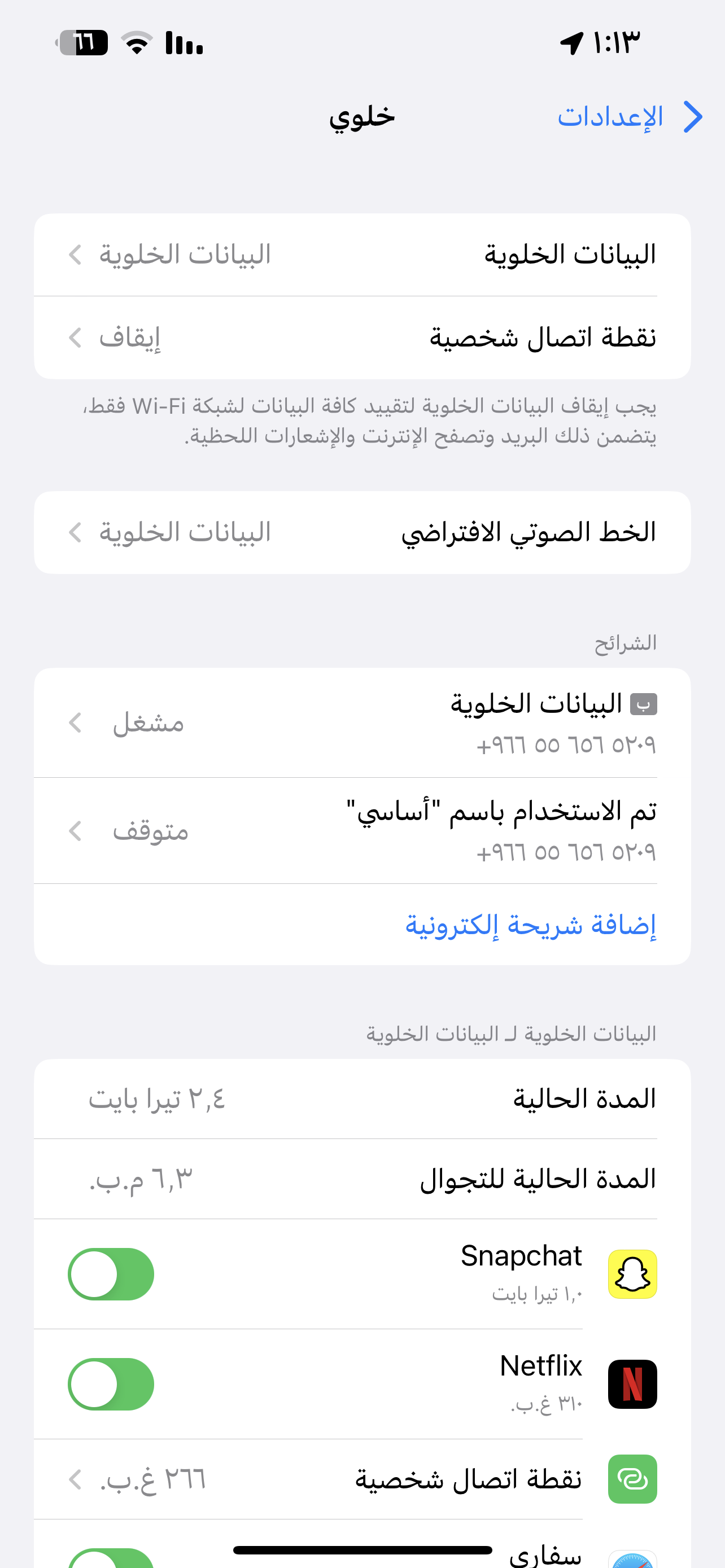Open الخط الصوتي الافتراضي setting
This screenshot has height=1568, width=725.
tap(362, 533)
